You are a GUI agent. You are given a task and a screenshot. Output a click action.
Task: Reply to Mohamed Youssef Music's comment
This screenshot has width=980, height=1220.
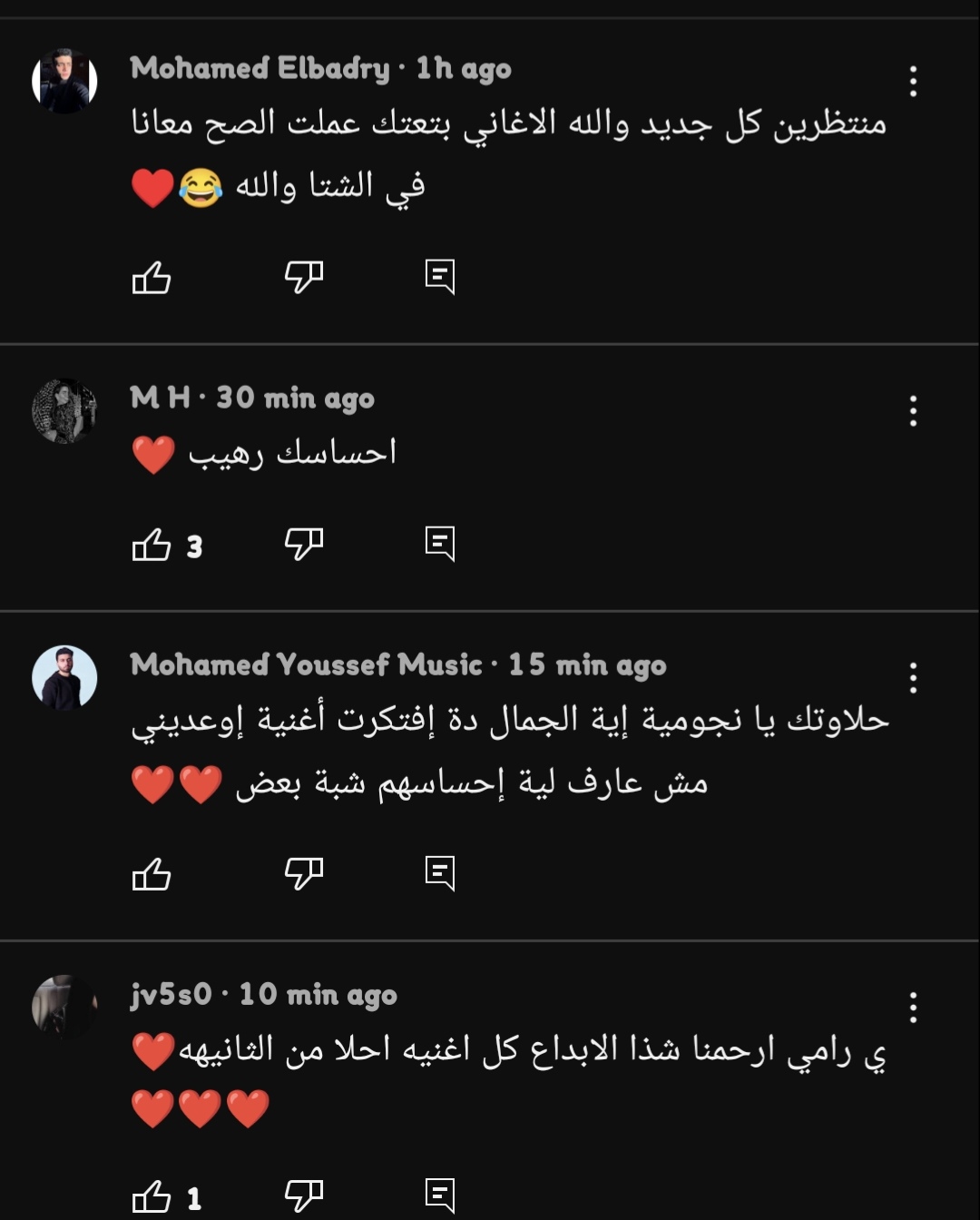440,873
